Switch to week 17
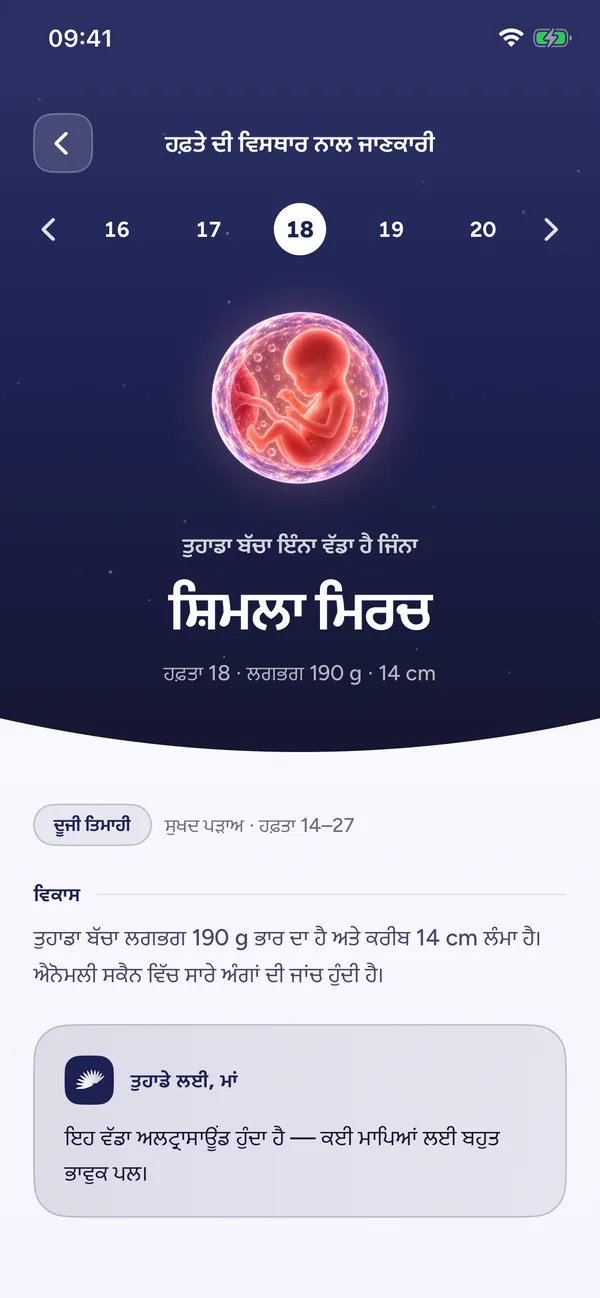The image size is (600, 1298). coord(208,230)
